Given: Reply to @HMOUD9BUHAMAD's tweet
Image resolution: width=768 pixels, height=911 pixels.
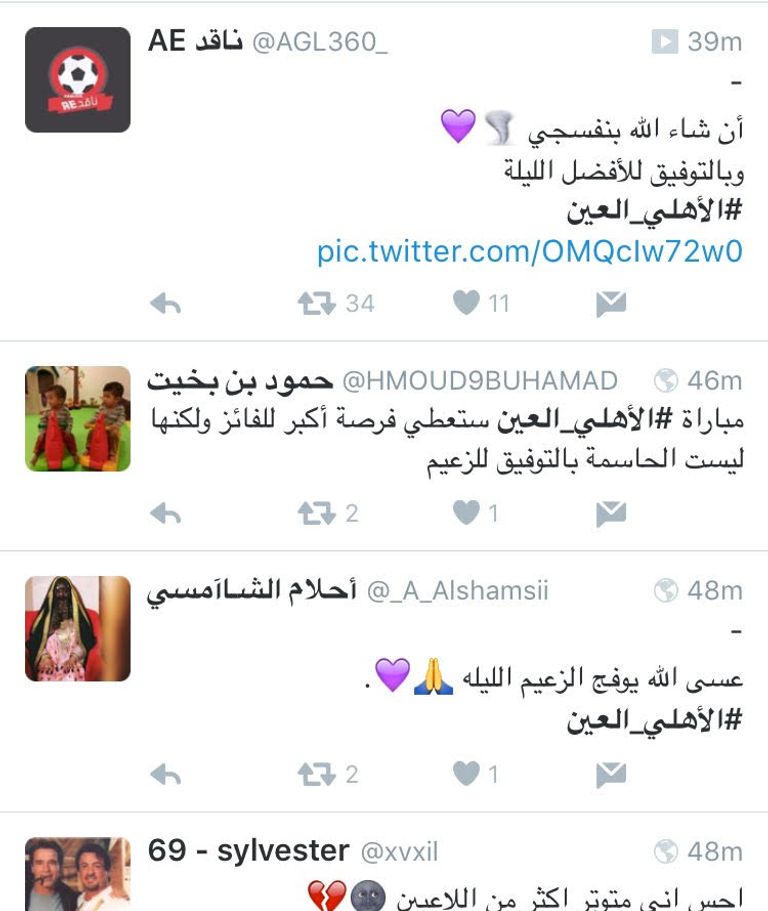Looking at the screenshot, I should [165, 514].
